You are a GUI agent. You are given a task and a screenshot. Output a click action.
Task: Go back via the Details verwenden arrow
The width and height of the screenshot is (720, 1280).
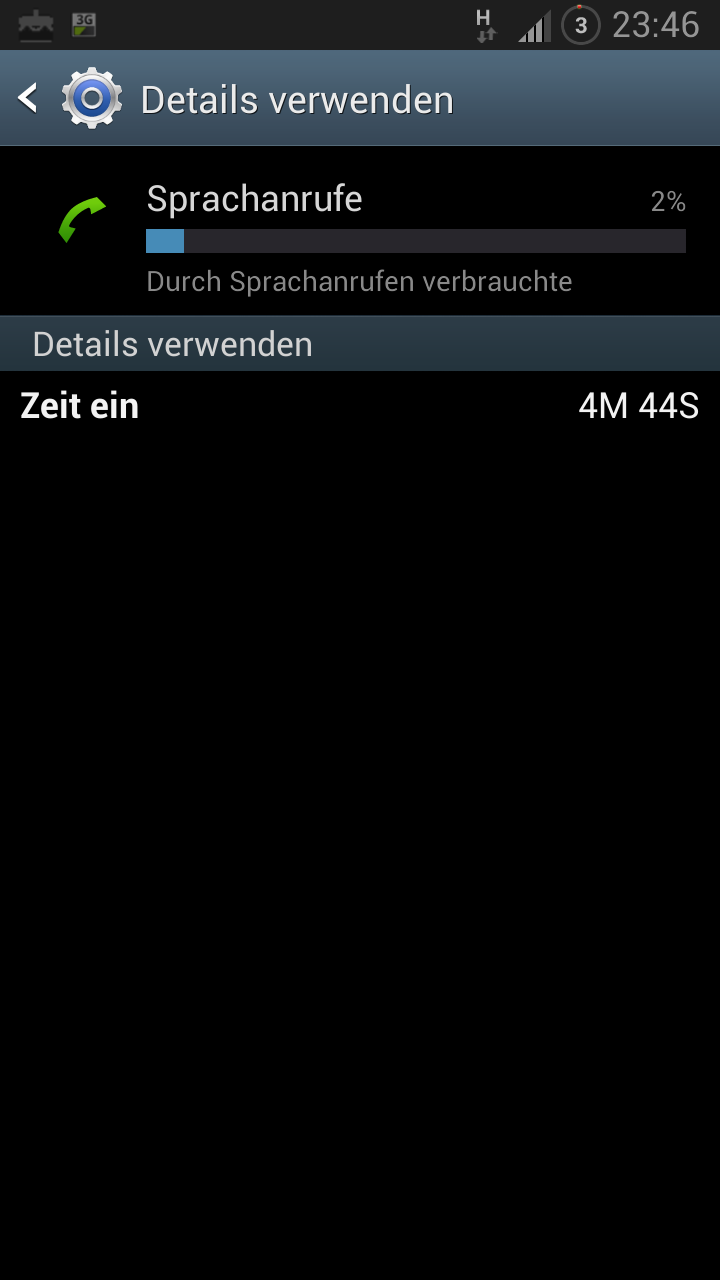click(x=28, y=98)
